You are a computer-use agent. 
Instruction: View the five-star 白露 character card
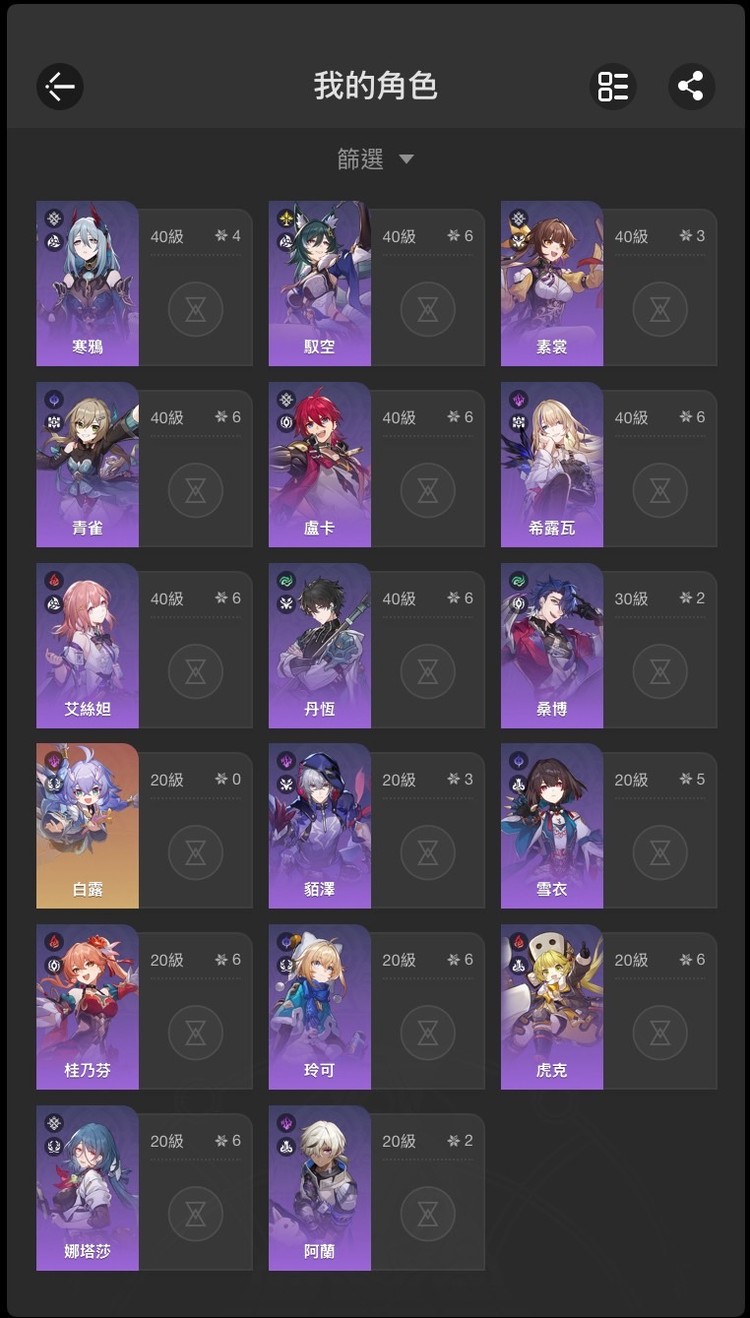pos(88,826)
